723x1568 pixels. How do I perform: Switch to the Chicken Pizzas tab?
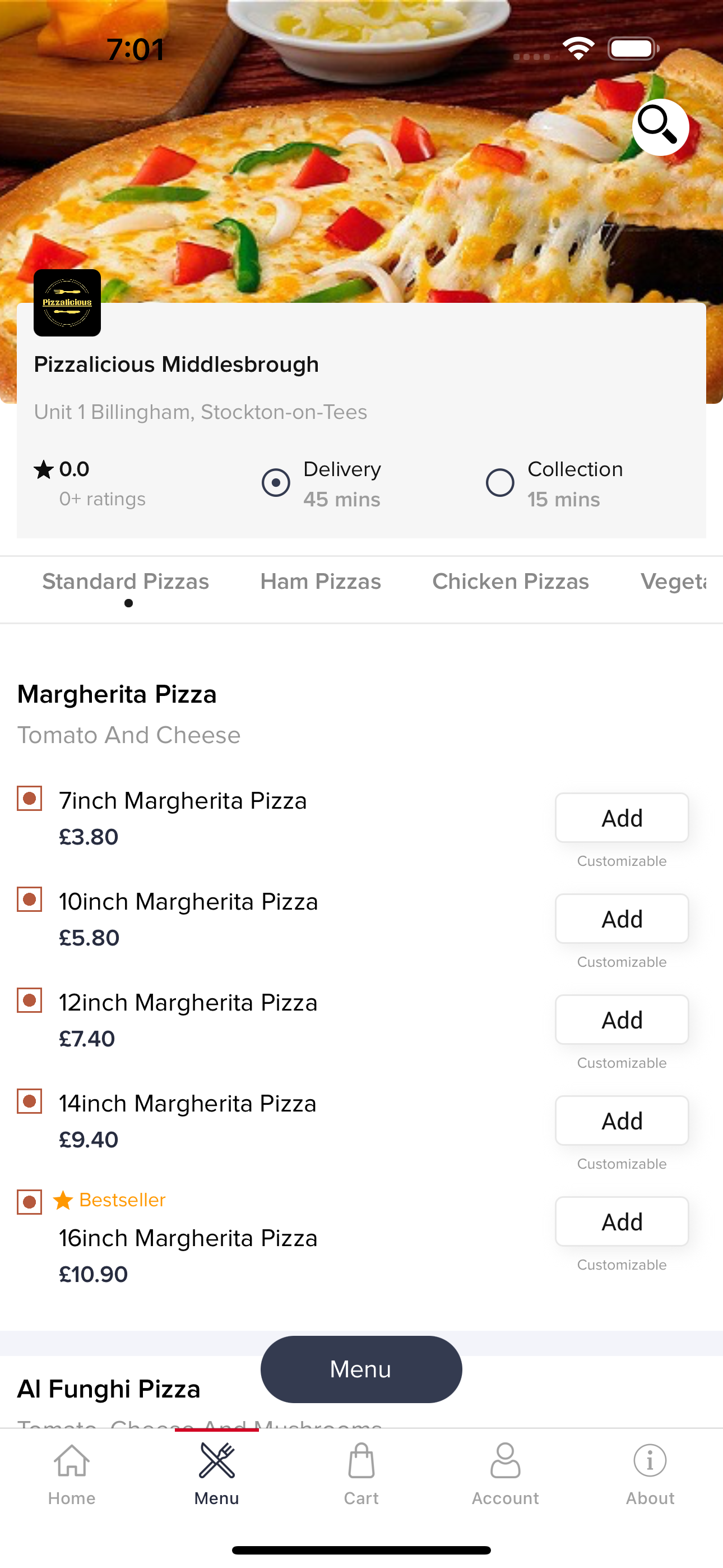pos(511,582)
